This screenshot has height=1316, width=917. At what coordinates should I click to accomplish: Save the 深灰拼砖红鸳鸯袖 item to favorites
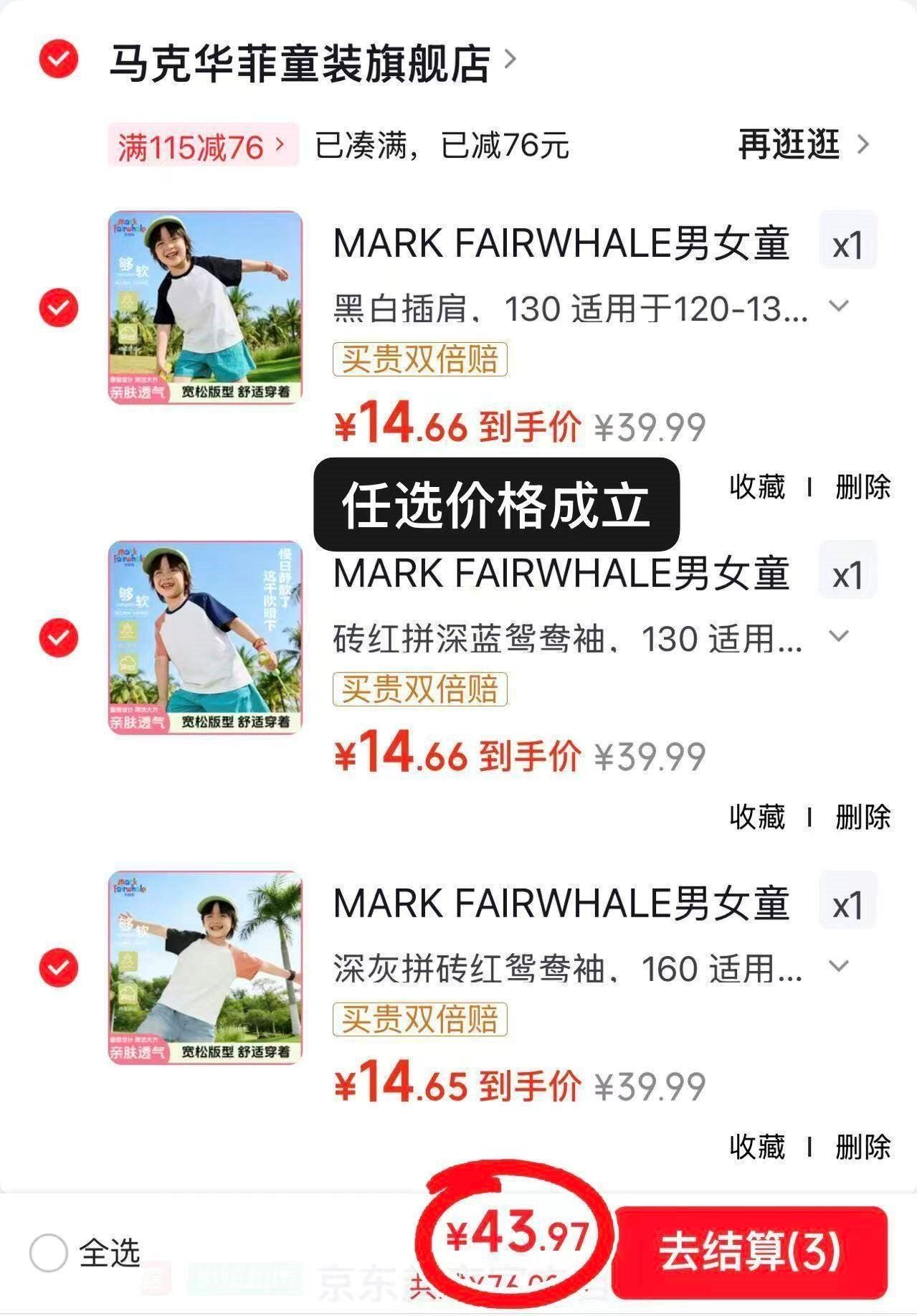coord(757,1147)
